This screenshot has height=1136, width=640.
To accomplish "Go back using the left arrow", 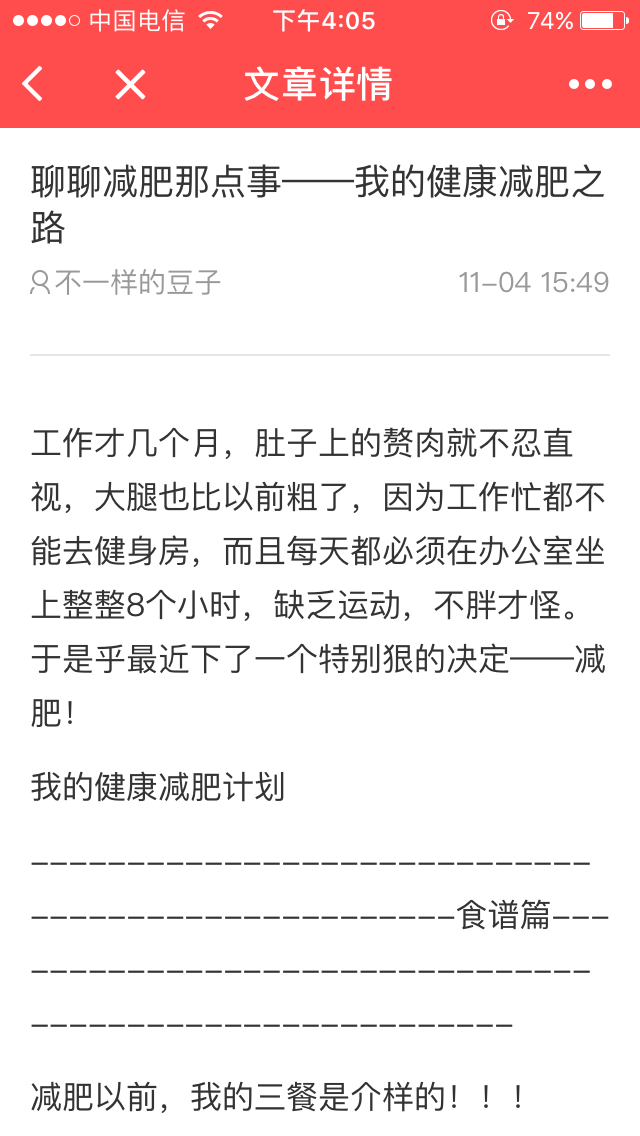I will click(33, 83).
